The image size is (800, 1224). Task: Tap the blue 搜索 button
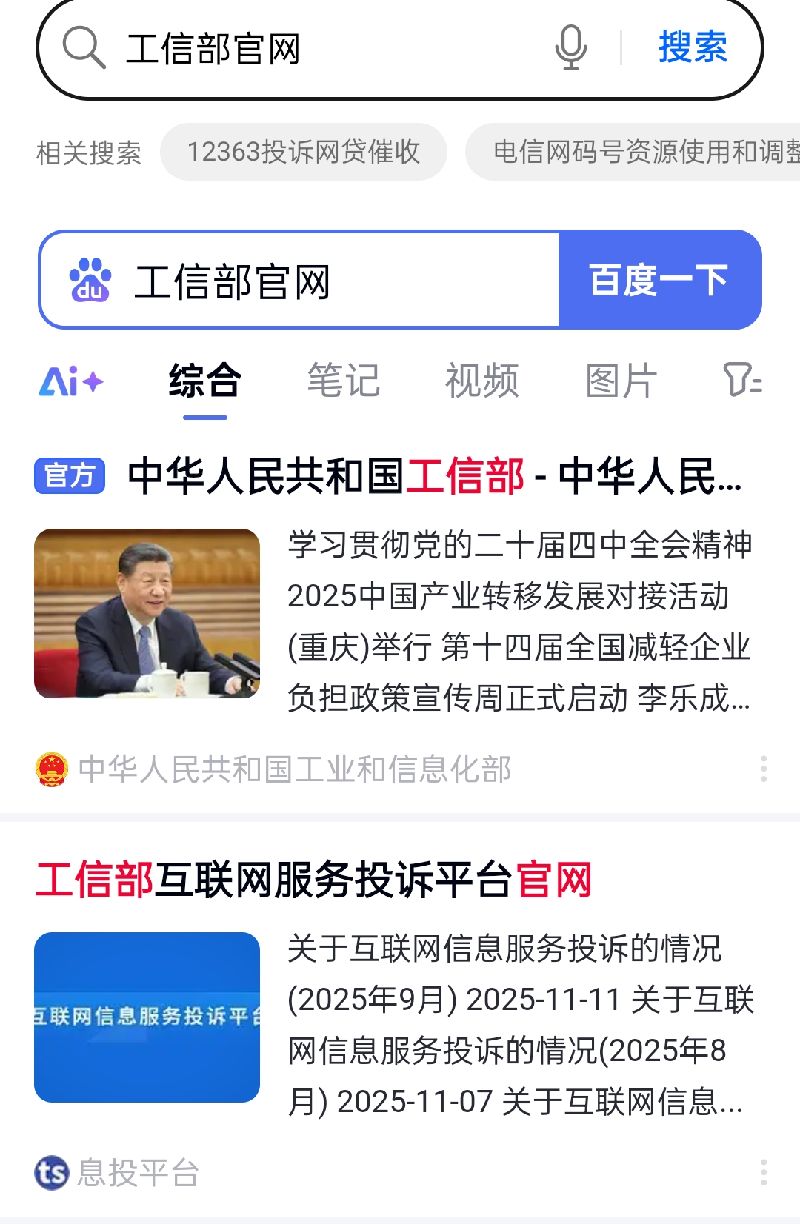tap(693, 47)
